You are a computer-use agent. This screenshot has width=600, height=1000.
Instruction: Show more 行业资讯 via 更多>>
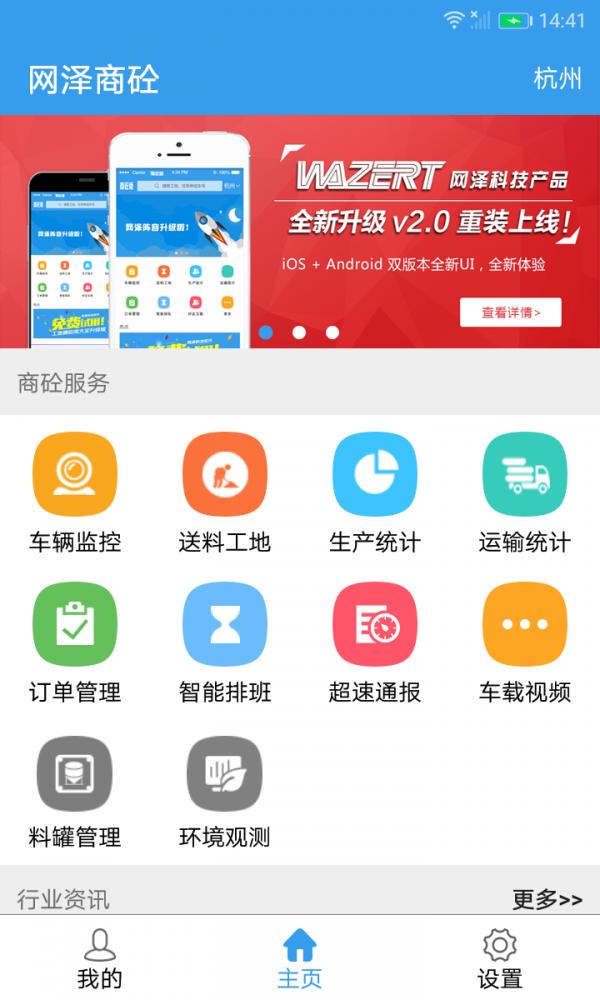pyautogui.click(x=546, y=899)
